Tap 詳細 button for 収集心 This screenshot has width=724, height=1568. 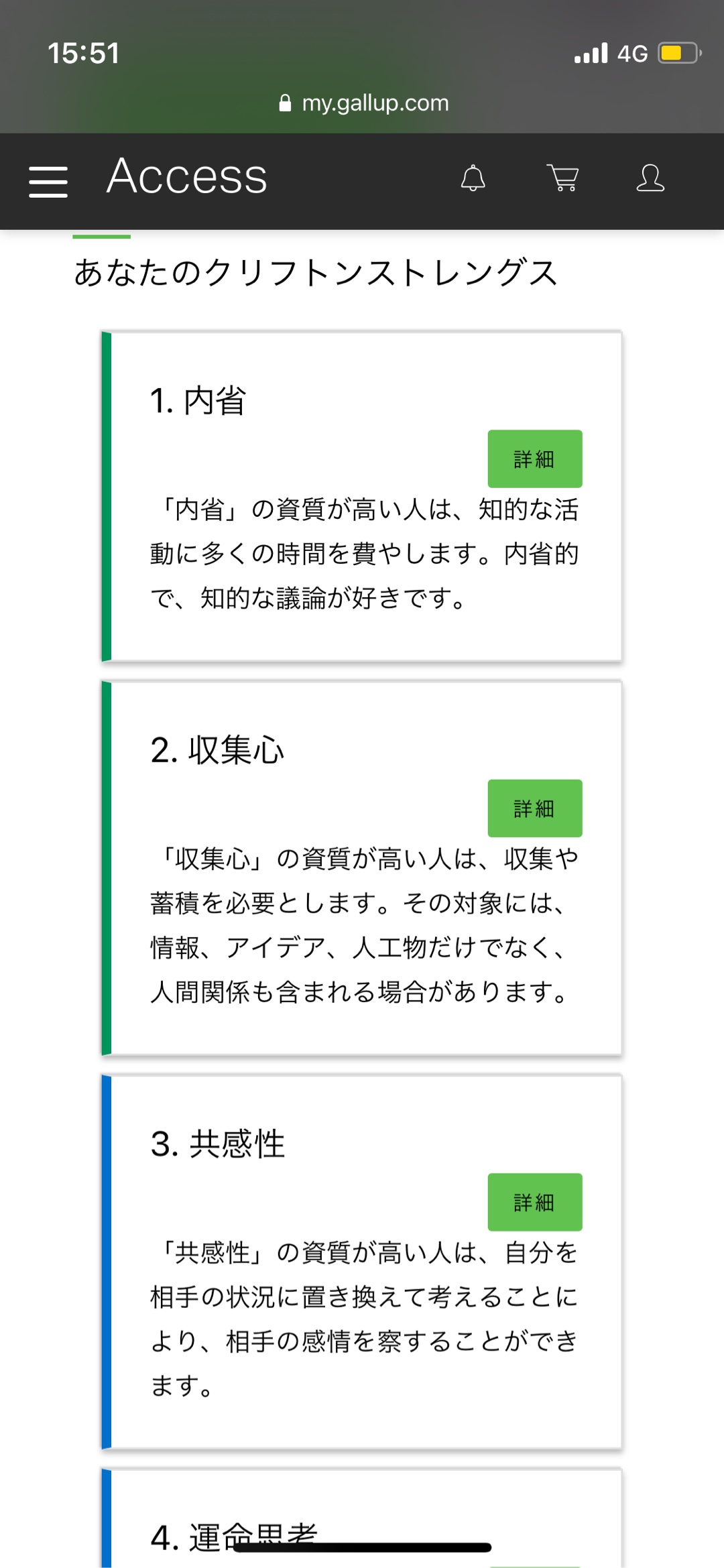coord(535,808)
